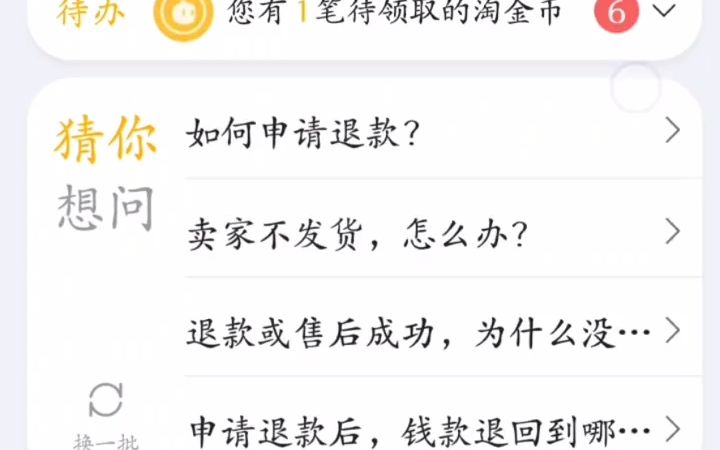Viewport: 720px width, 450px height.
Task: Open question 卖家不发货,怎么办?
Action: tap(432, 233)
